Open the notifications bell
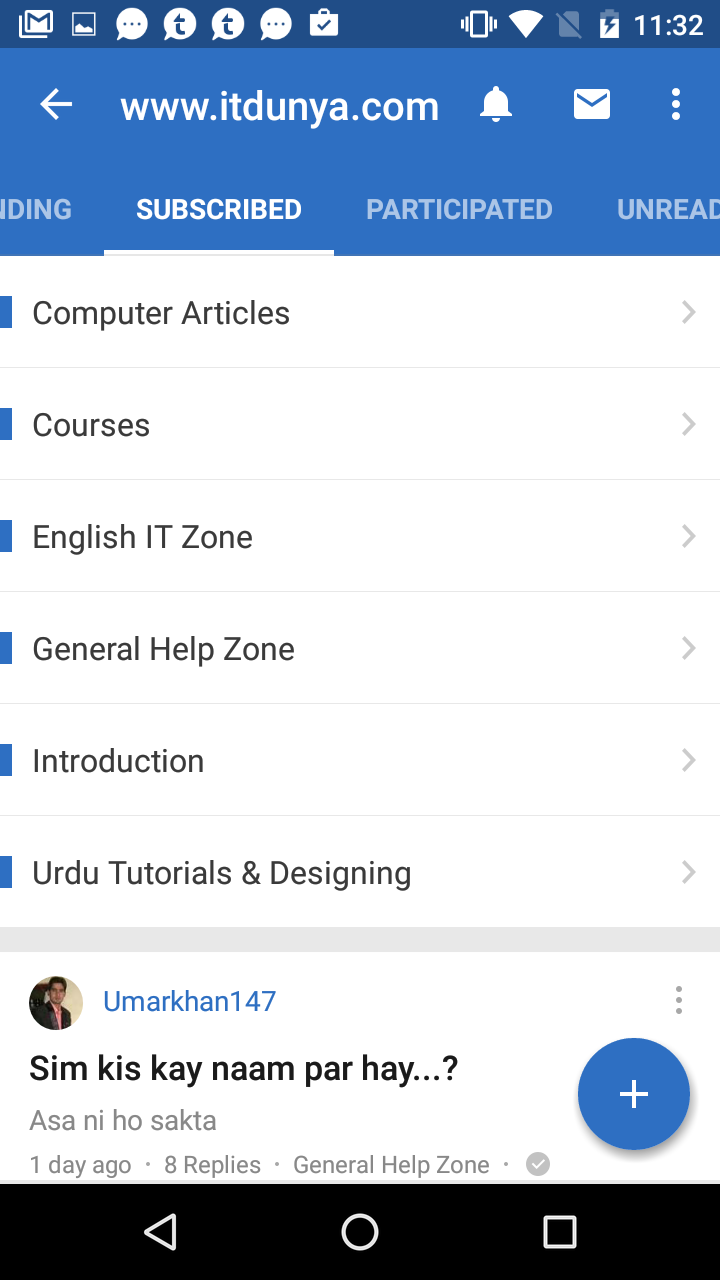Viewport: 720px width, 1280px height. 495,104
